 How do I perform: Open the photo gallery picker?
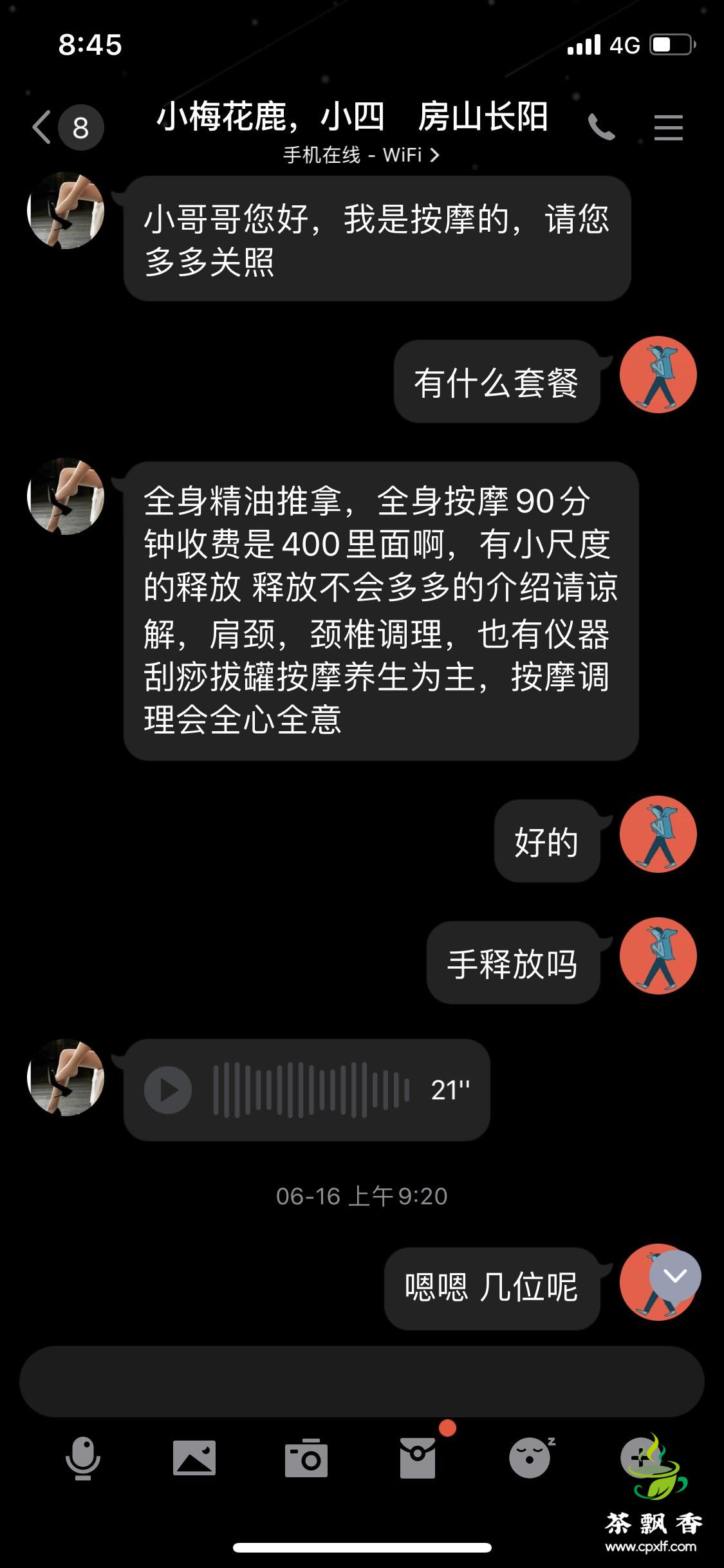click(x=194, y=1459)
